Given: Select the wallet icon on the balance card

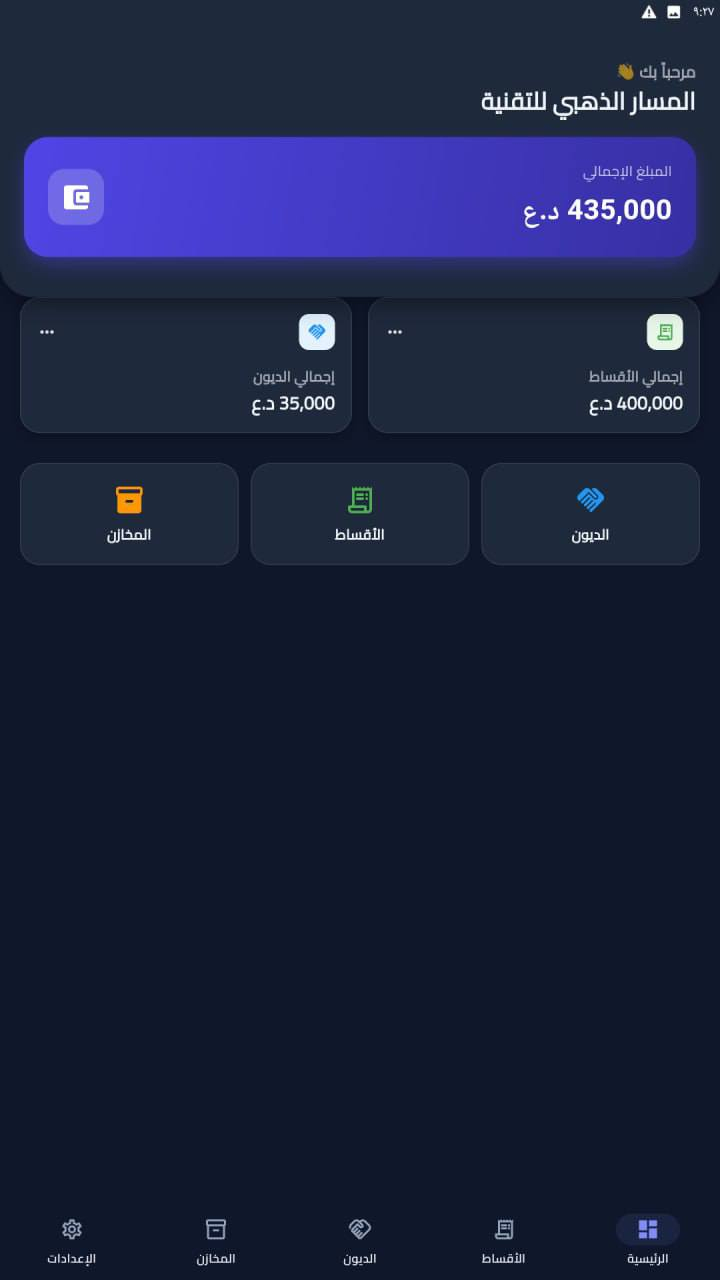Looking at the screenshot, I should [x=75, y=197].
